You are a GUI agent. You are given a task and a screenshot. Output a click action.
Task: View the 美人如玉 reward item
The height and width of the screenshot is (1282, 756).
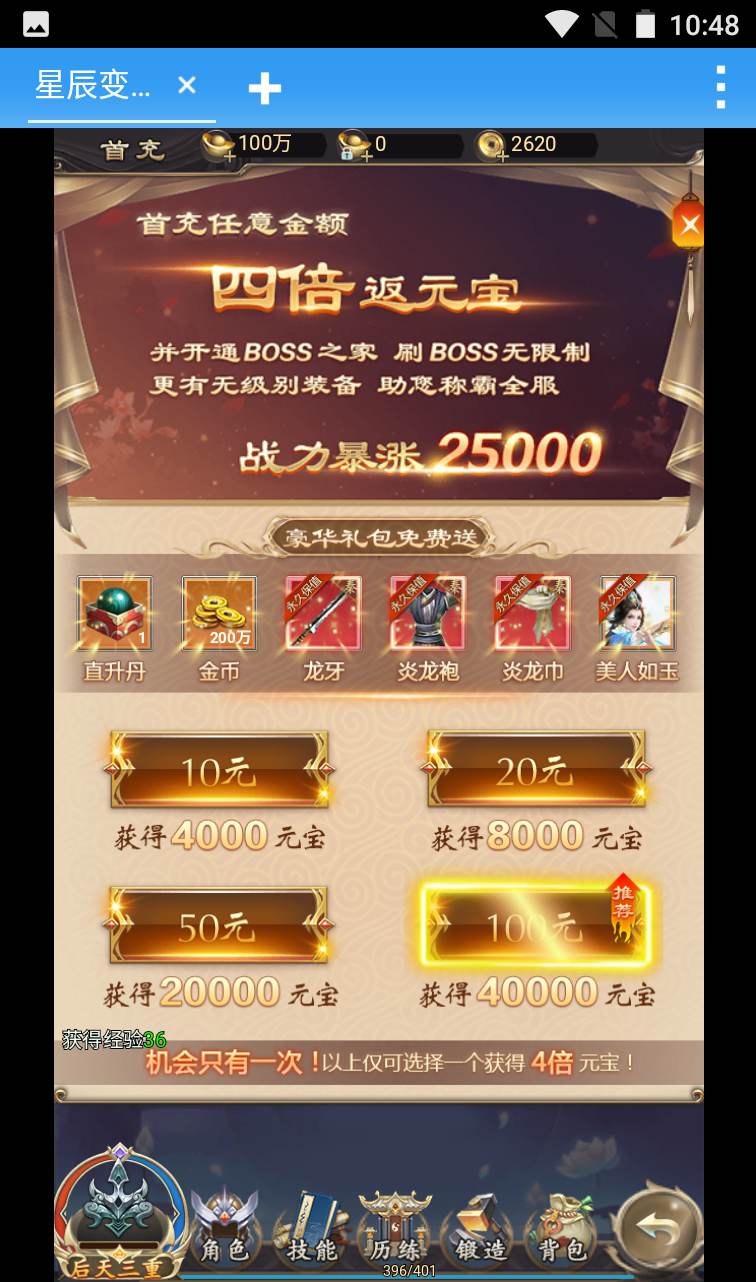(637, 614)
